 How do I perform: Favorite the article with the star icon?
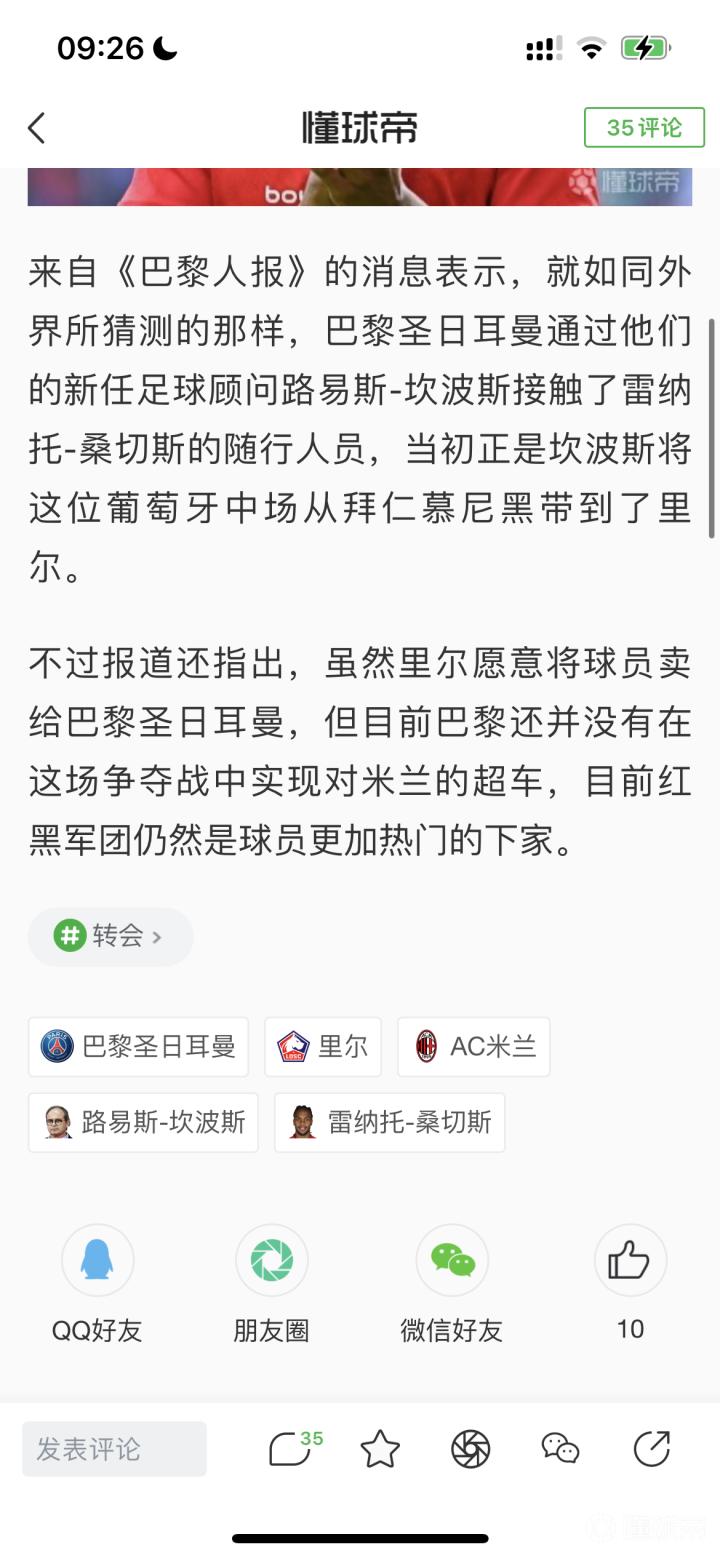pyautogui.click(x=380, y=1449)
